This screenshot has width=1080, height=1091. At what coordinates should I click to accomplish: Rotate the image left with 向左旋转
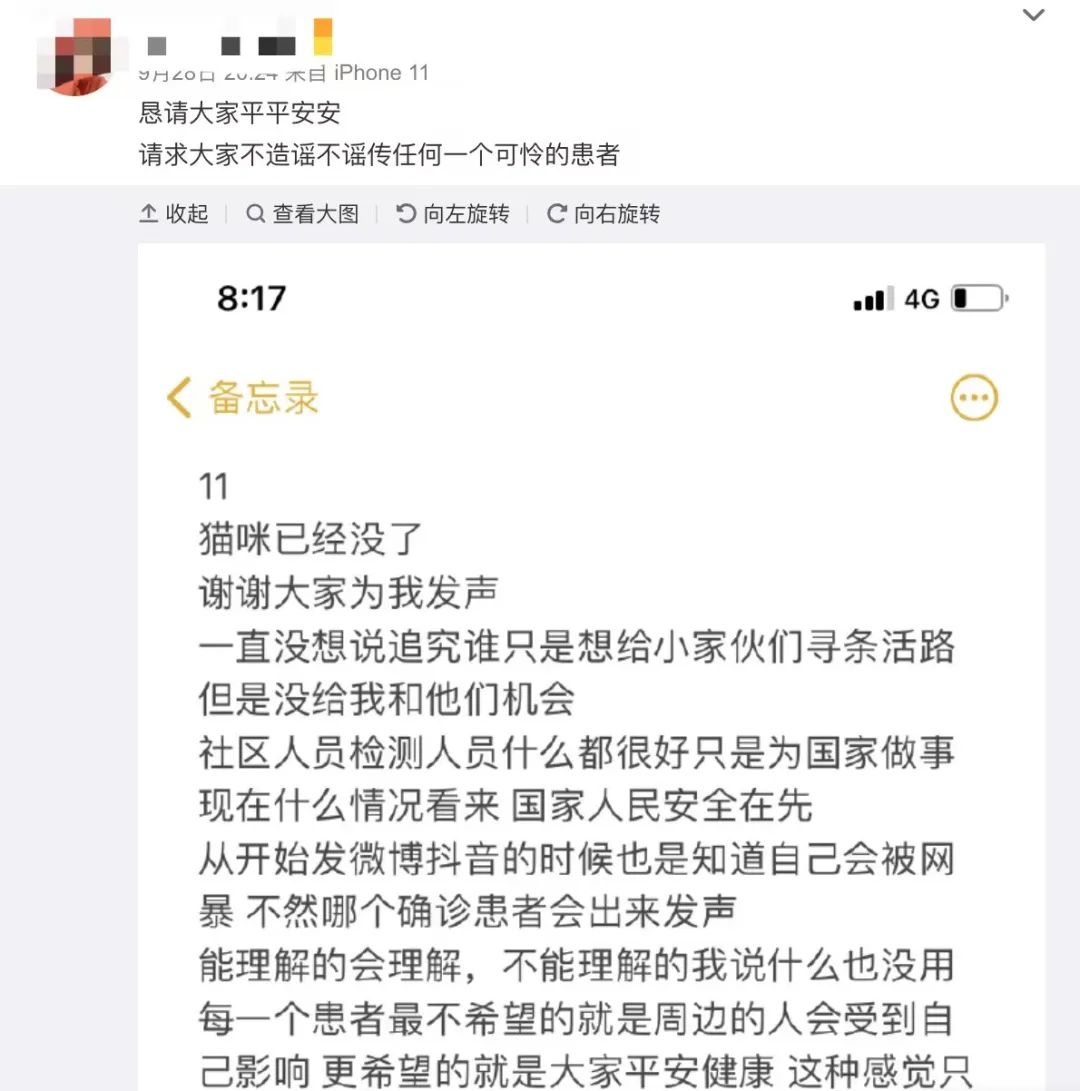tap(453, 214)
